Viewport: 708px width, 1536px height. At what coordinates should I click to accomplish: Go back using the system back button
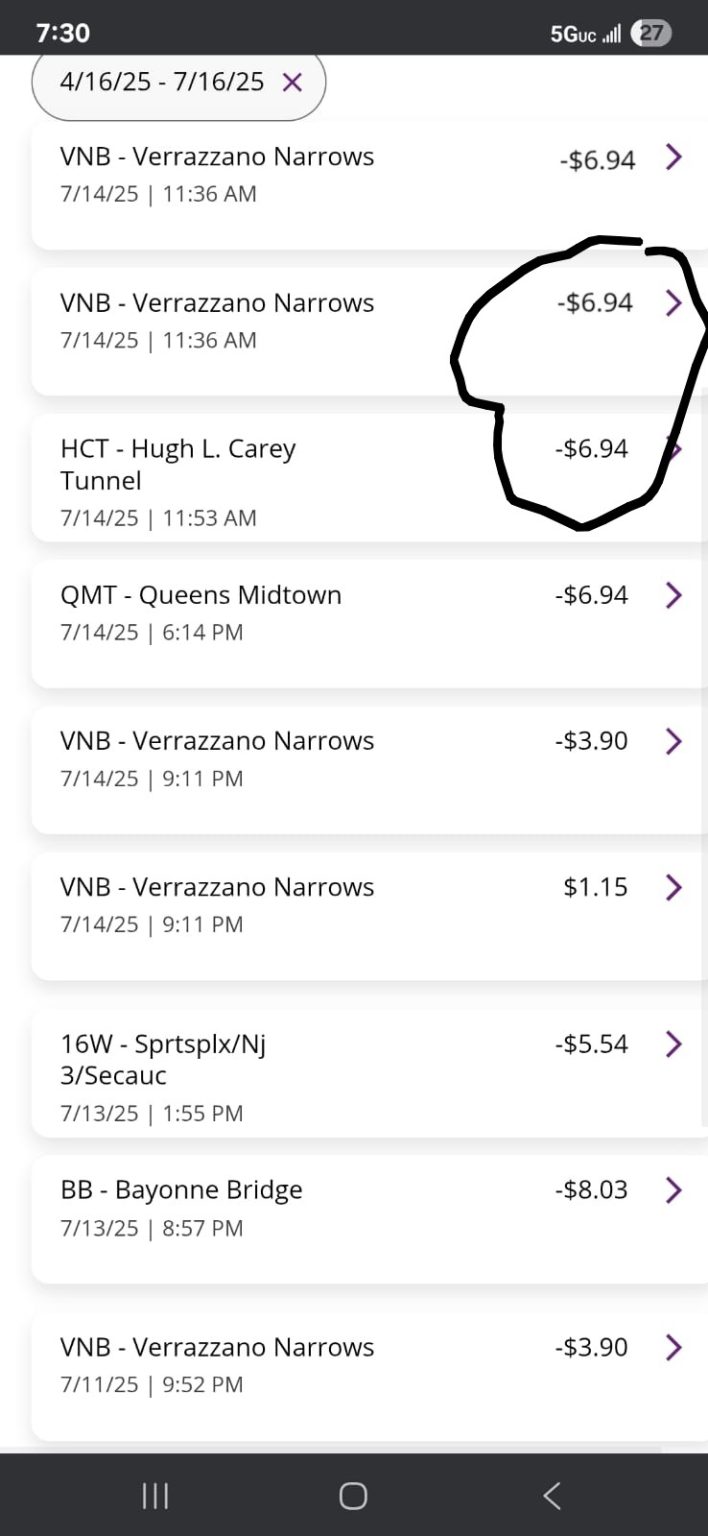[x=551, y=1495]
